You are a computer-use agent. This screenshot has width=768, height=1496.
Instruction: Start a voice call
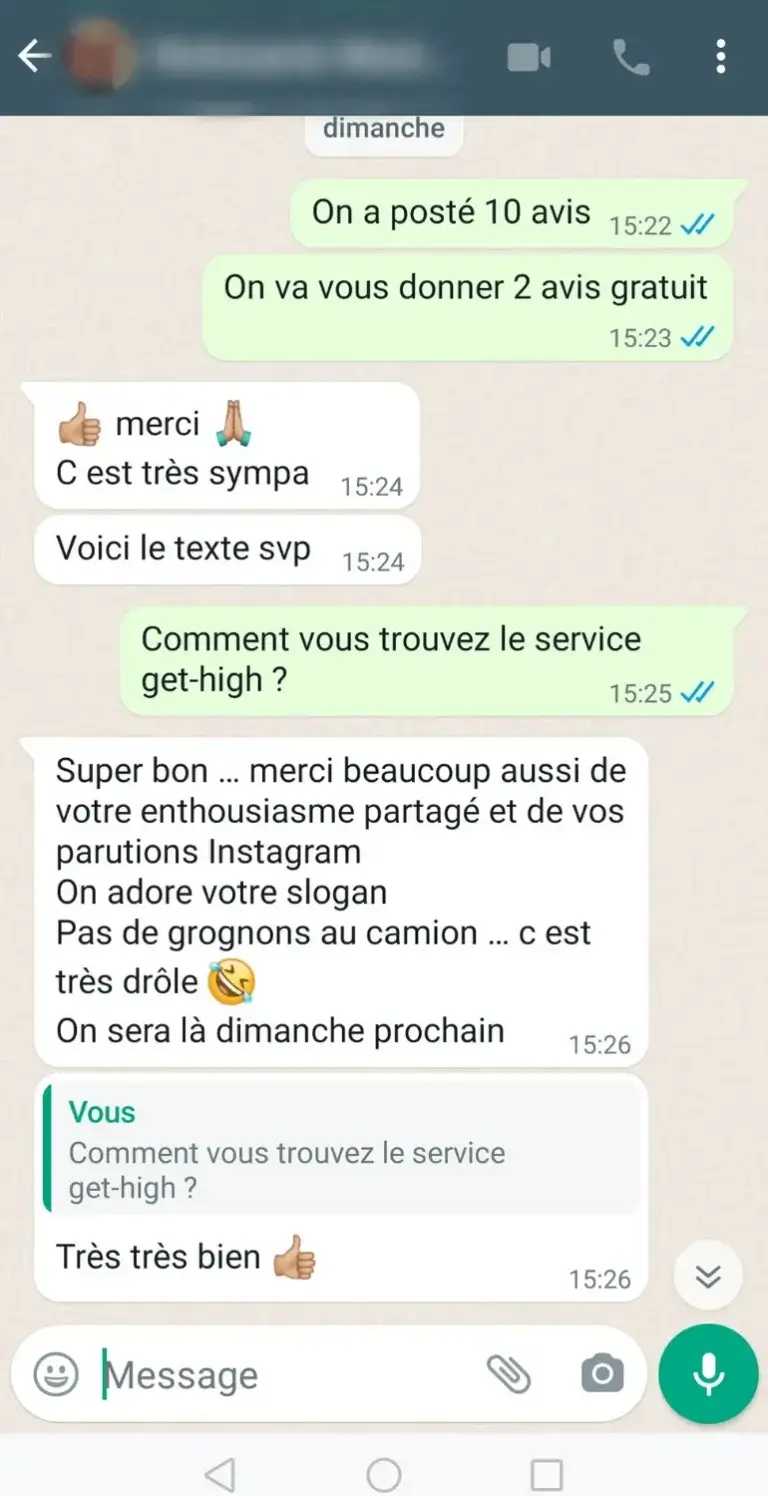click(628, 57)
